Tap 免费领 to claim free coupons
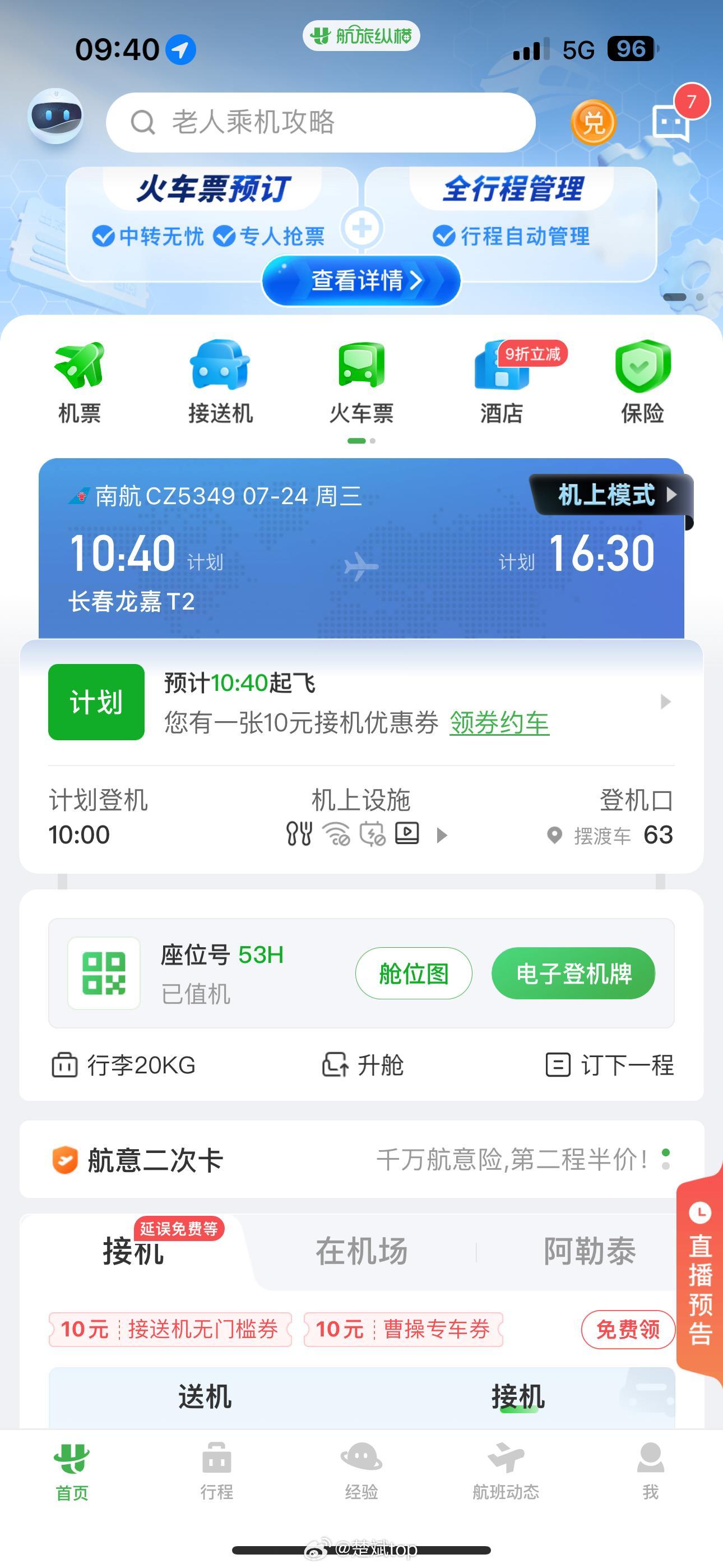This screenshot has height=1568, width=723. click(x=628, y=1330)
